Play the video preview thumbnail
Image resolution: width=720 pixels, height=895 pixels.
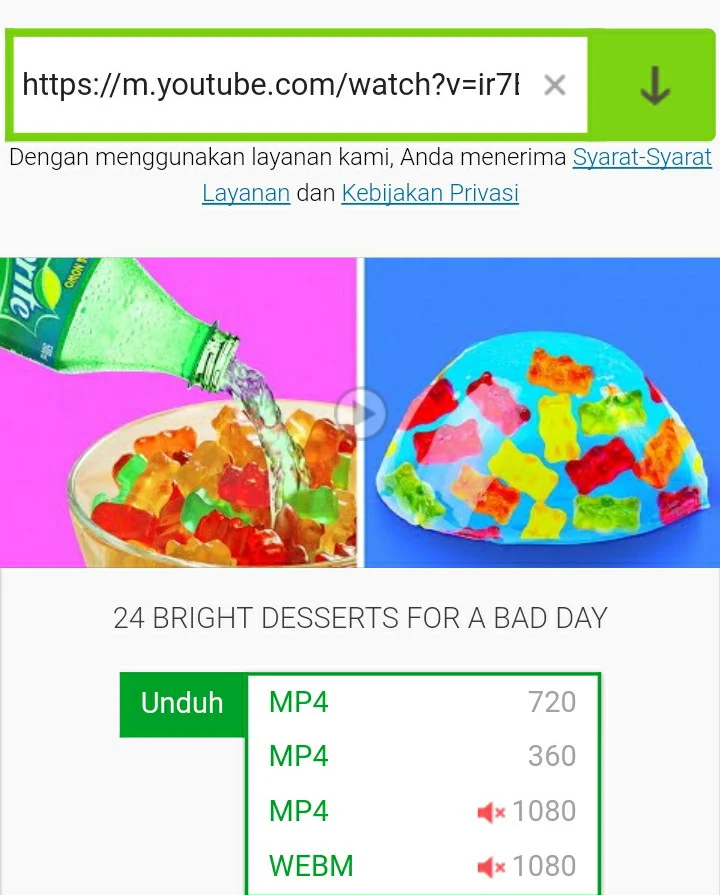pyautogui.click(x=360, y=412)
